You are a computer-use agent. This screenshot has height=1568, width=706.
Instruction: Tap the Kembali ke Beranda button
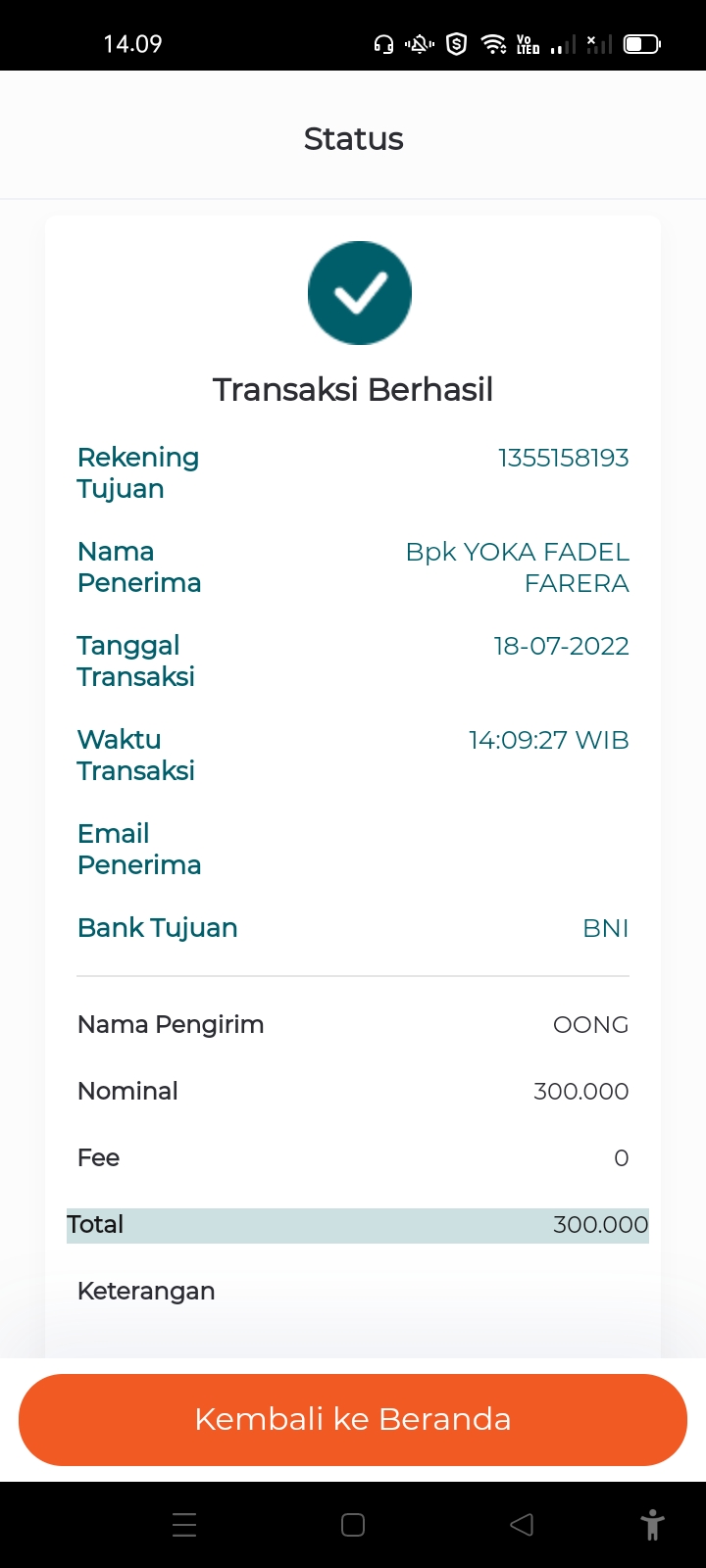(353, 1419)
